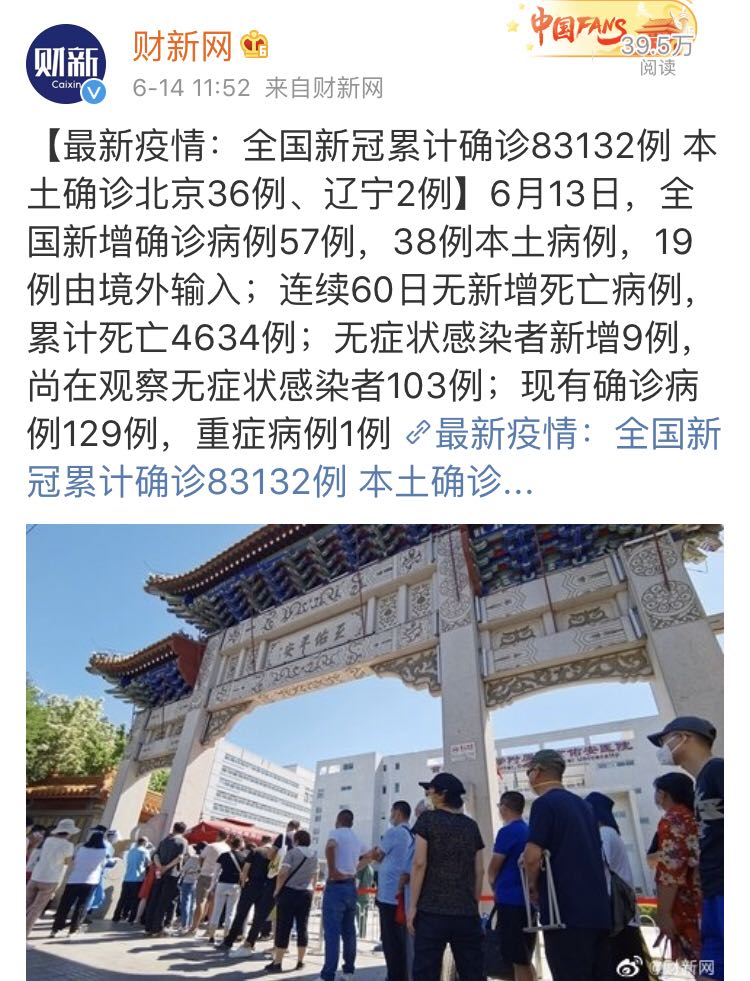
Task: Open the 财新网 account name
Action: coord(182,46)
